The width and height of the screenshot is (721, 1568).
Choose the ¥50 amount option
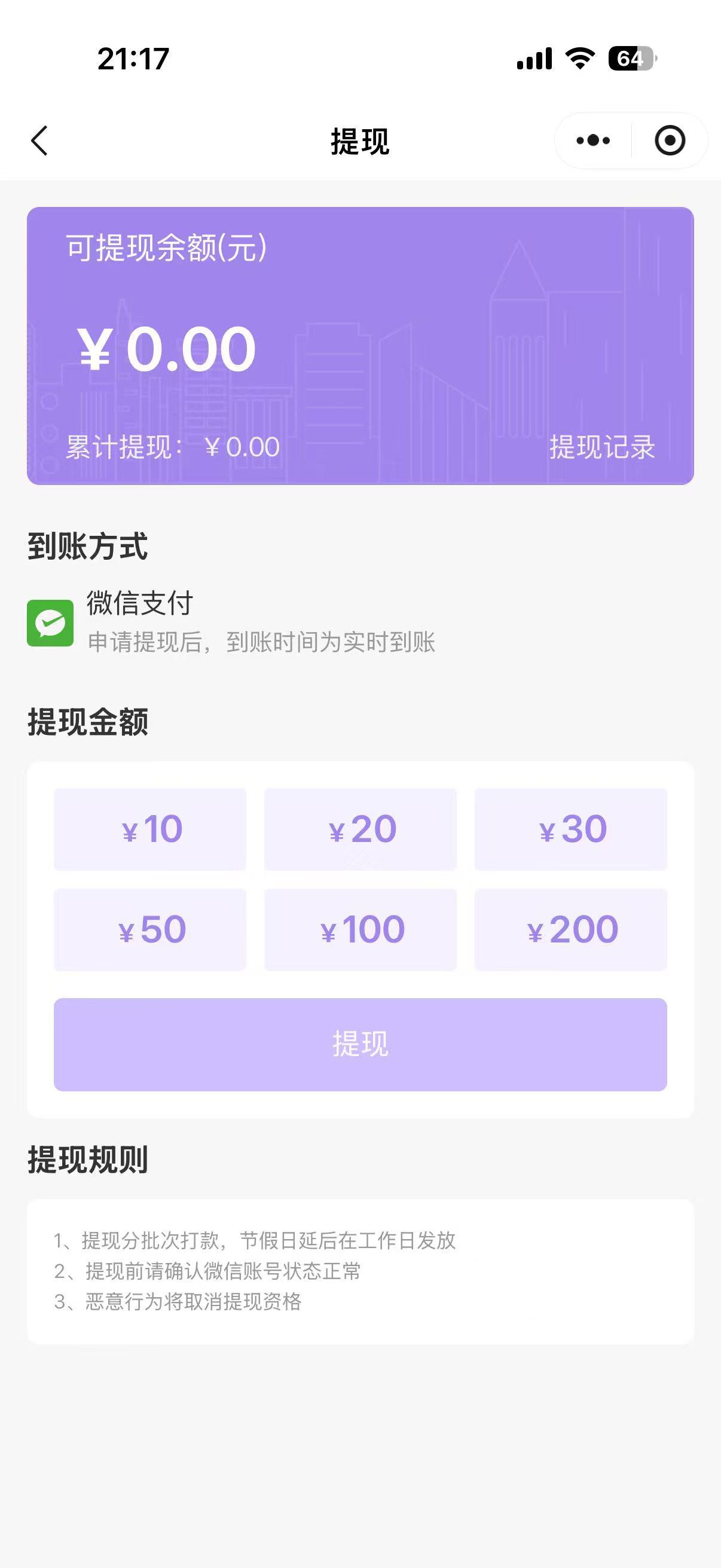click(149, 928)
